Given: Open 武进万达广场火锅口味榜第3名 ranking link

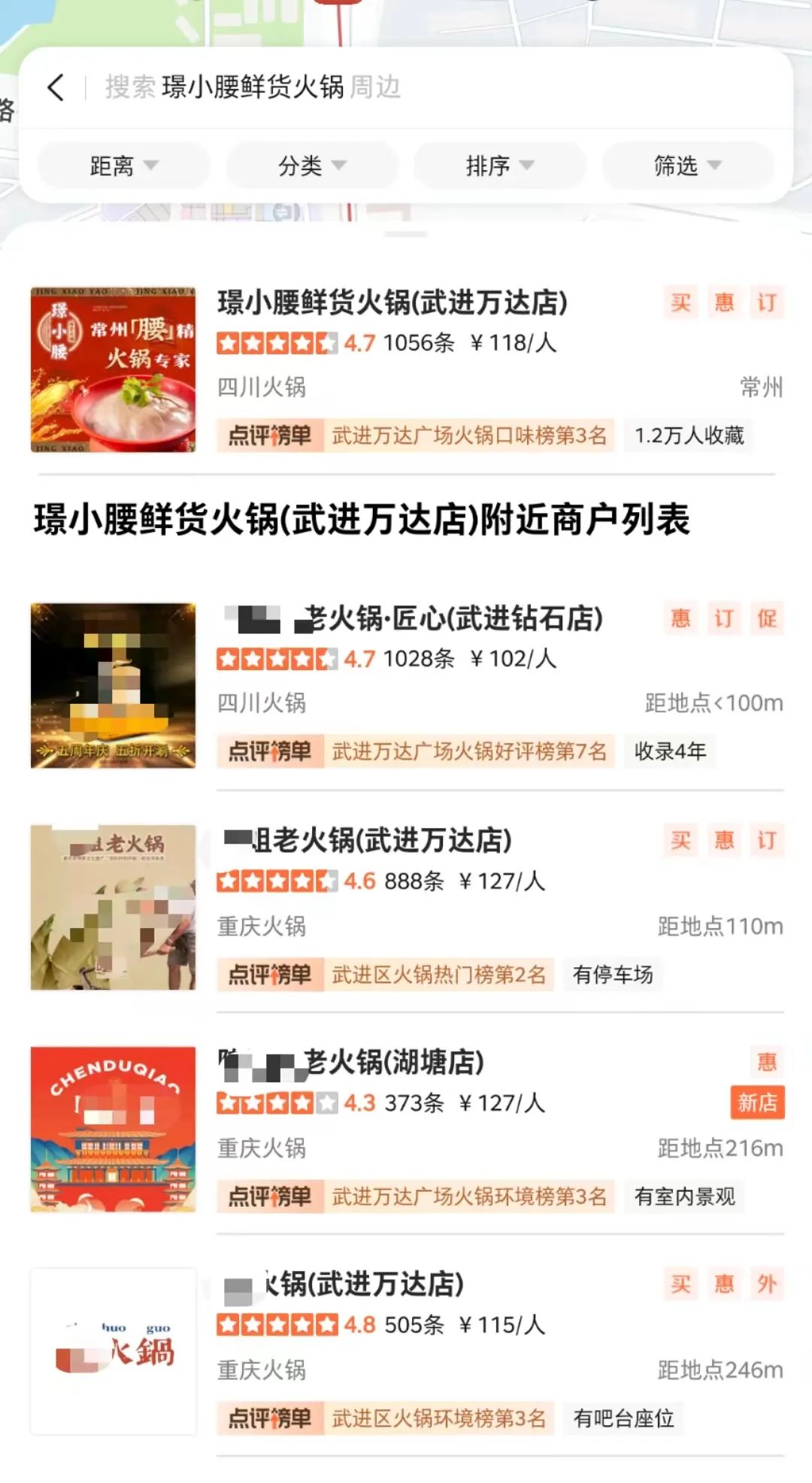Looking at the screenshot, I should (x=470, y=436).
